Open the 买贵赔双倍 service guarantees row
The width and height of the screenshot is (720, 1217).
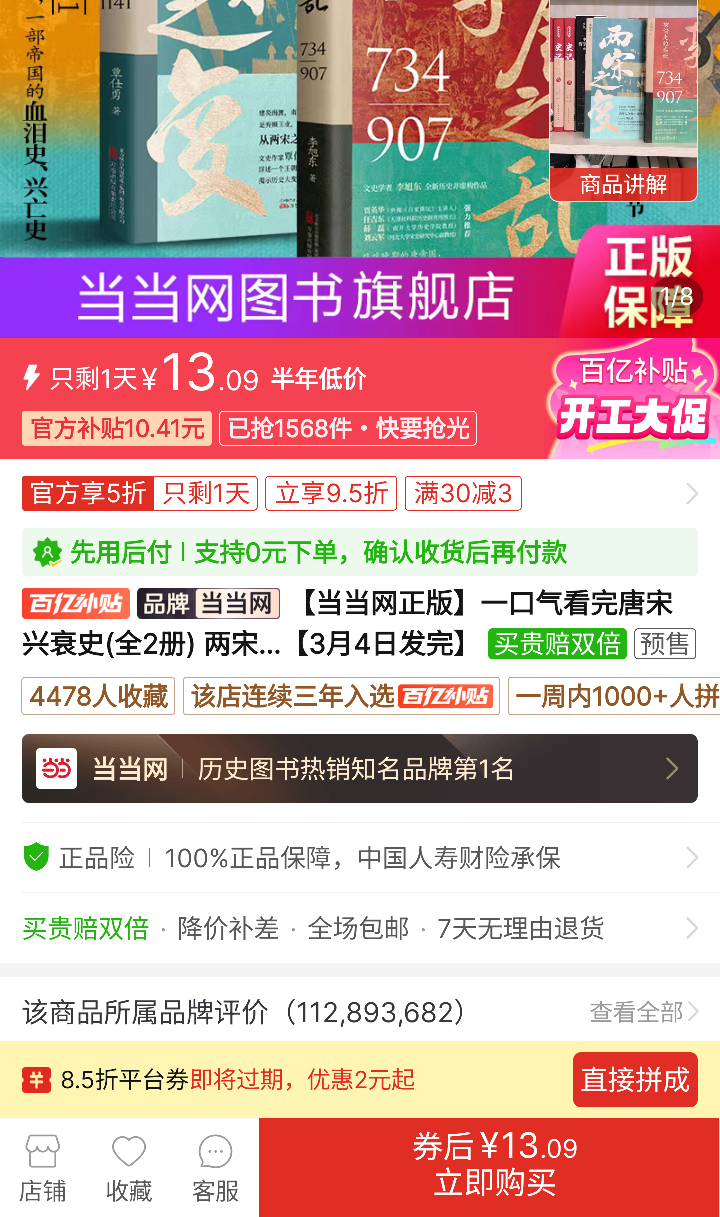359,928
